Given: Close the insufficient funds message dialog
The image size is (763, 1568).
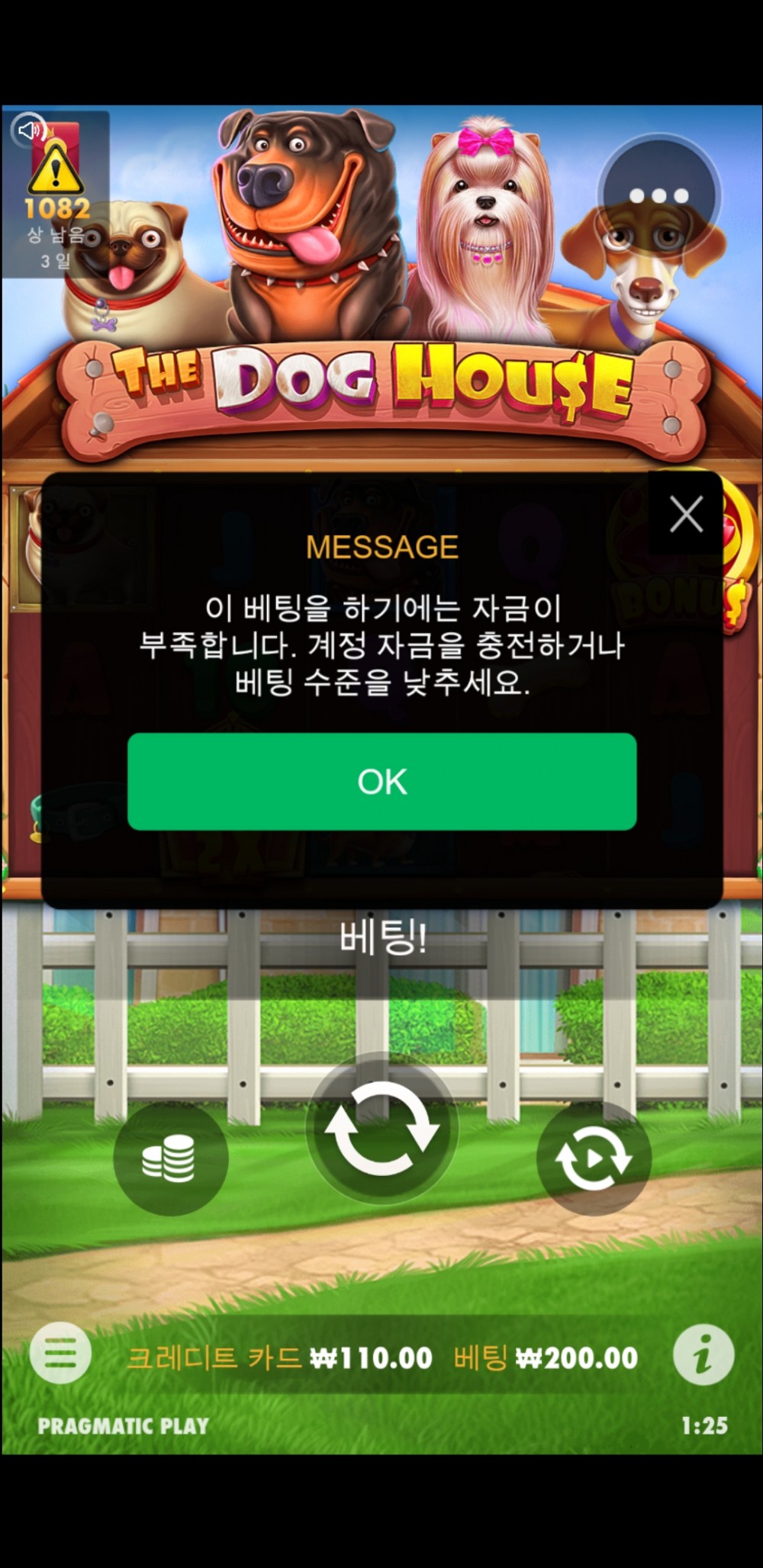Looking at the screenshot, I should pos(685,514).
